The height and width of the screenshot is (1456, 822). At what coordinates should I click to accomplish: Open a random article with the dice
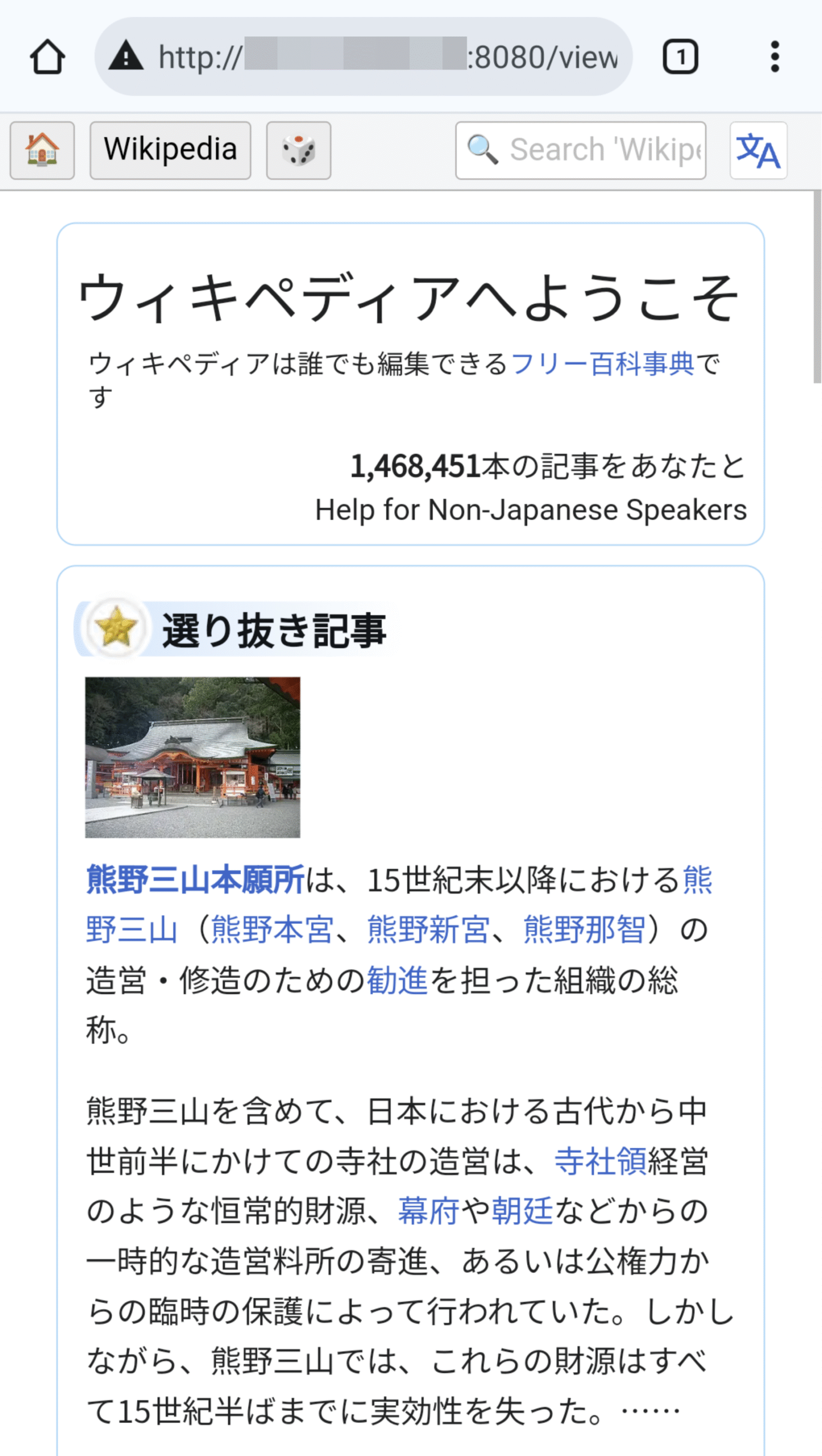pyautogui.click(x=298, y=150)
